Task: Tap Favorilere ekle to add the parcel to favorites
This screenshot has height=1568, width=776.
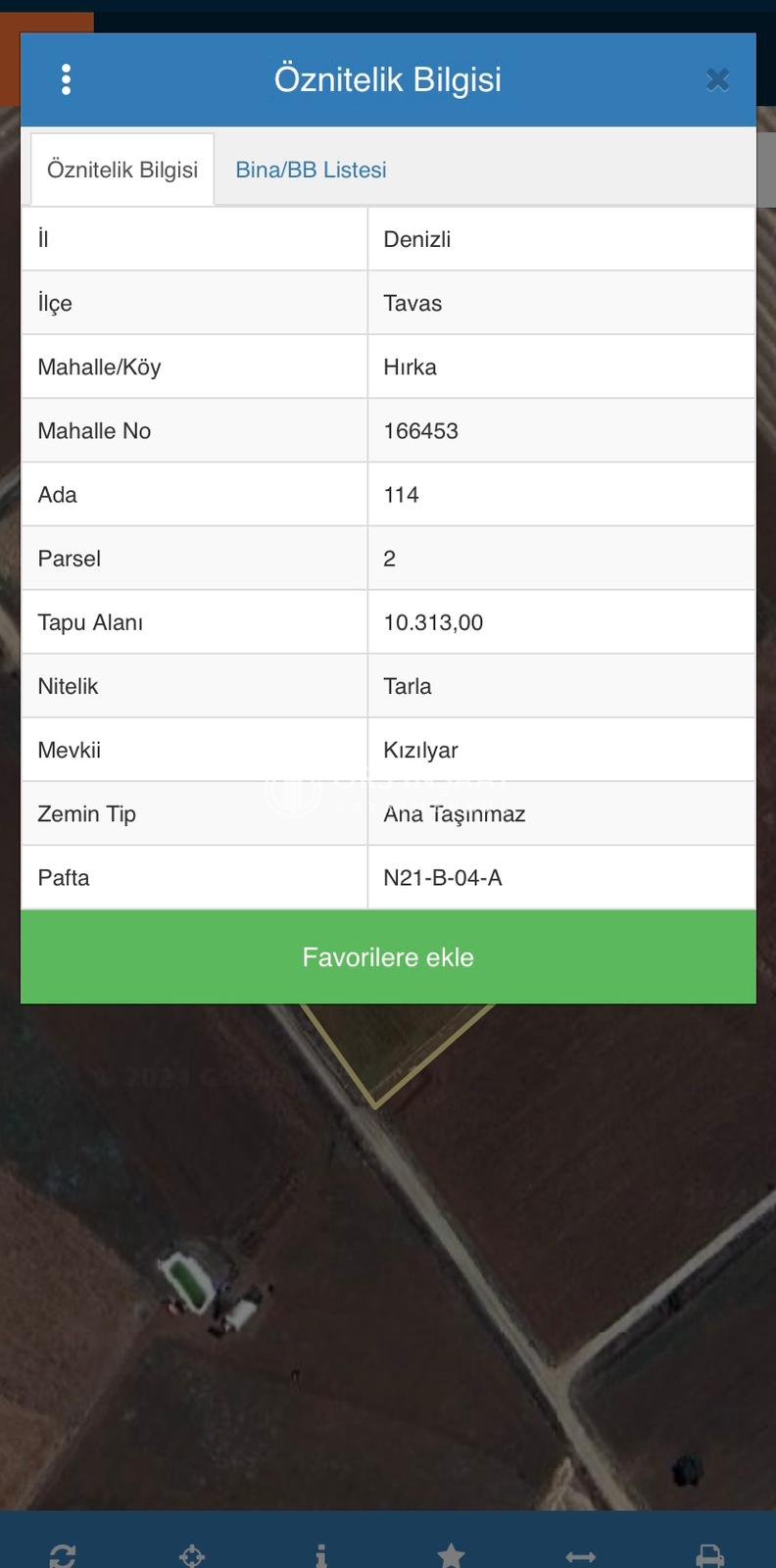Action: [x=388, y=956]
